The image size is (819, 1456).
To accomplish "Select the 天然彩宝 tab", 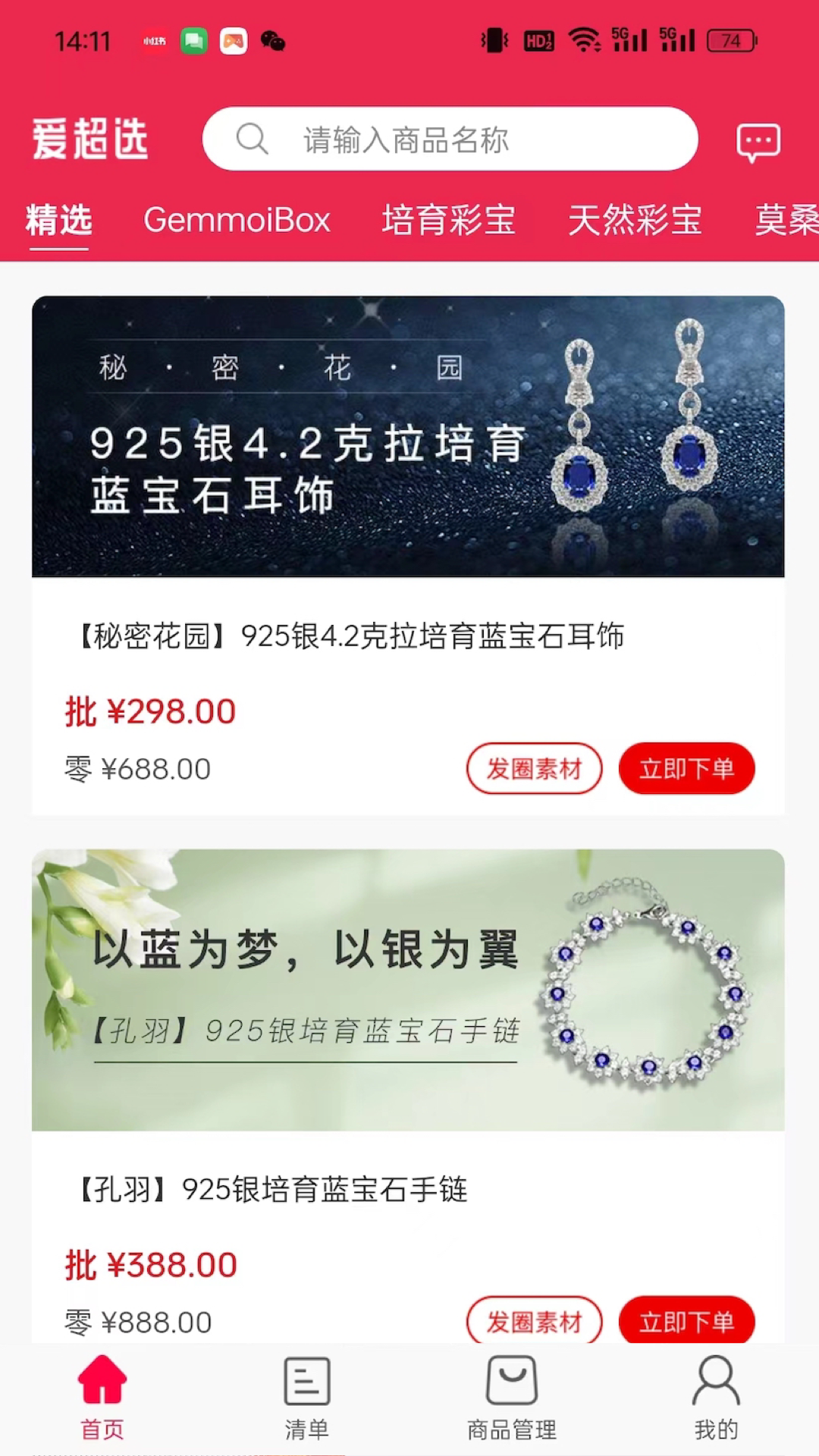I will coord(635,221).
